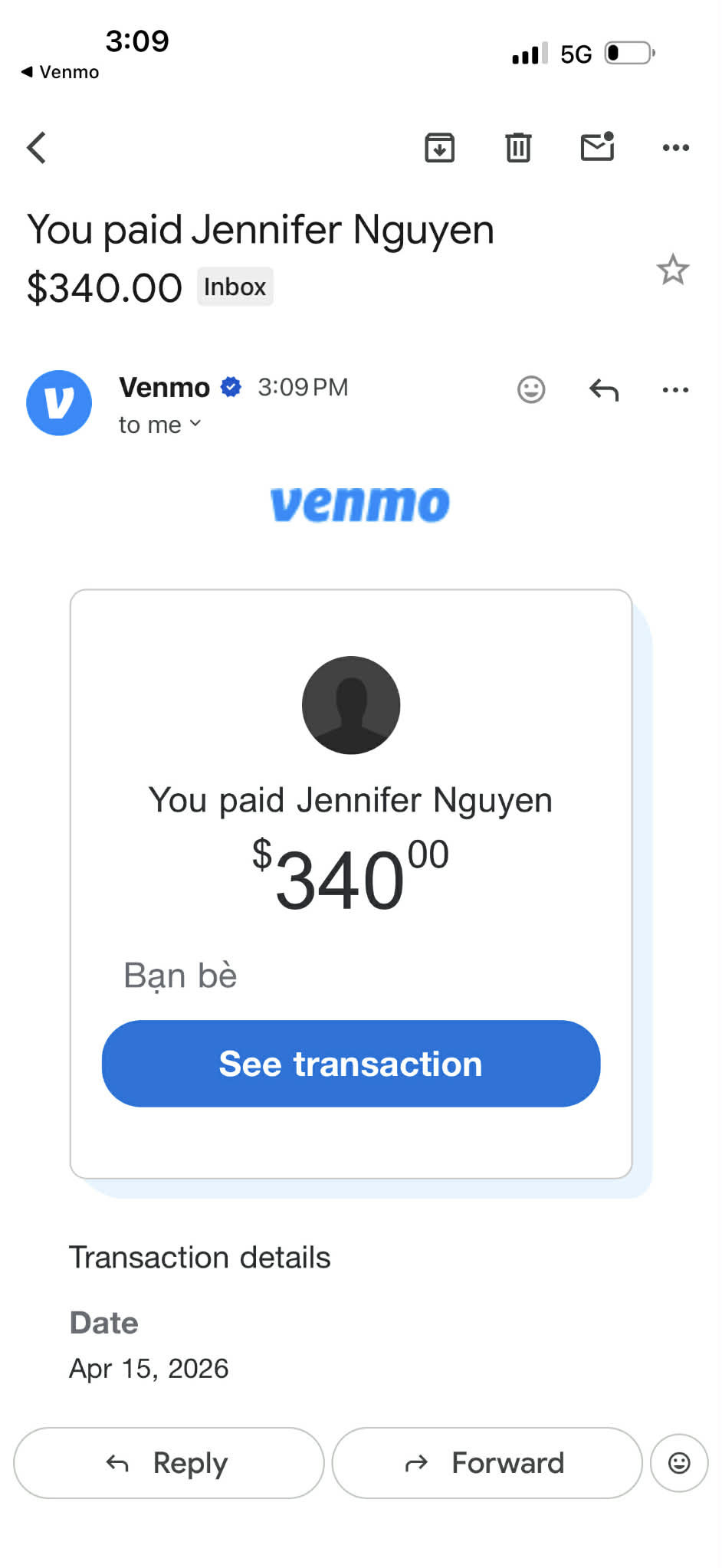
Task: Tap the reply arrow beside the sender
Action: (x=604, y=390)
